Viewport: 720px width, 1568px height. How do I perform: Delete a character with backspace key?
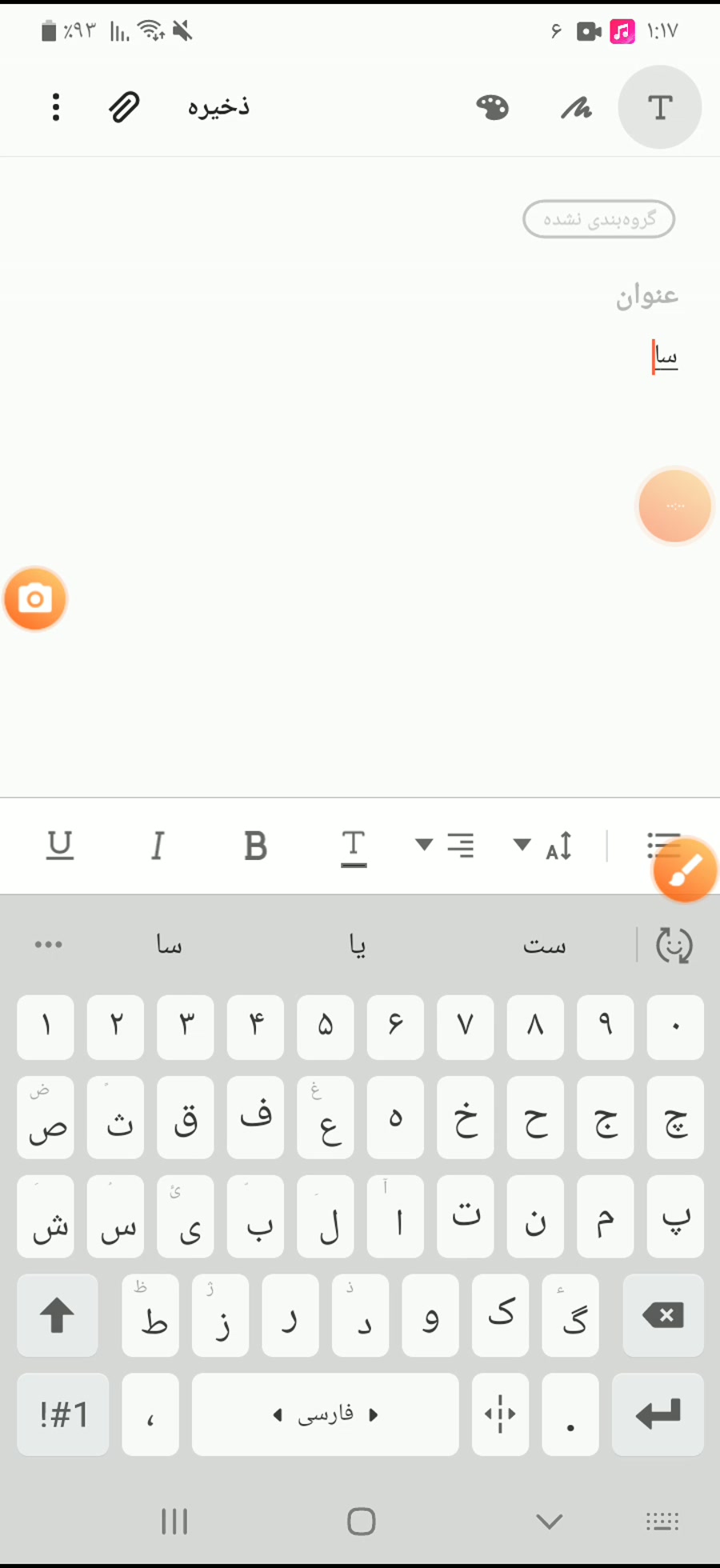pyautogui.click(x=663, y=1315)
